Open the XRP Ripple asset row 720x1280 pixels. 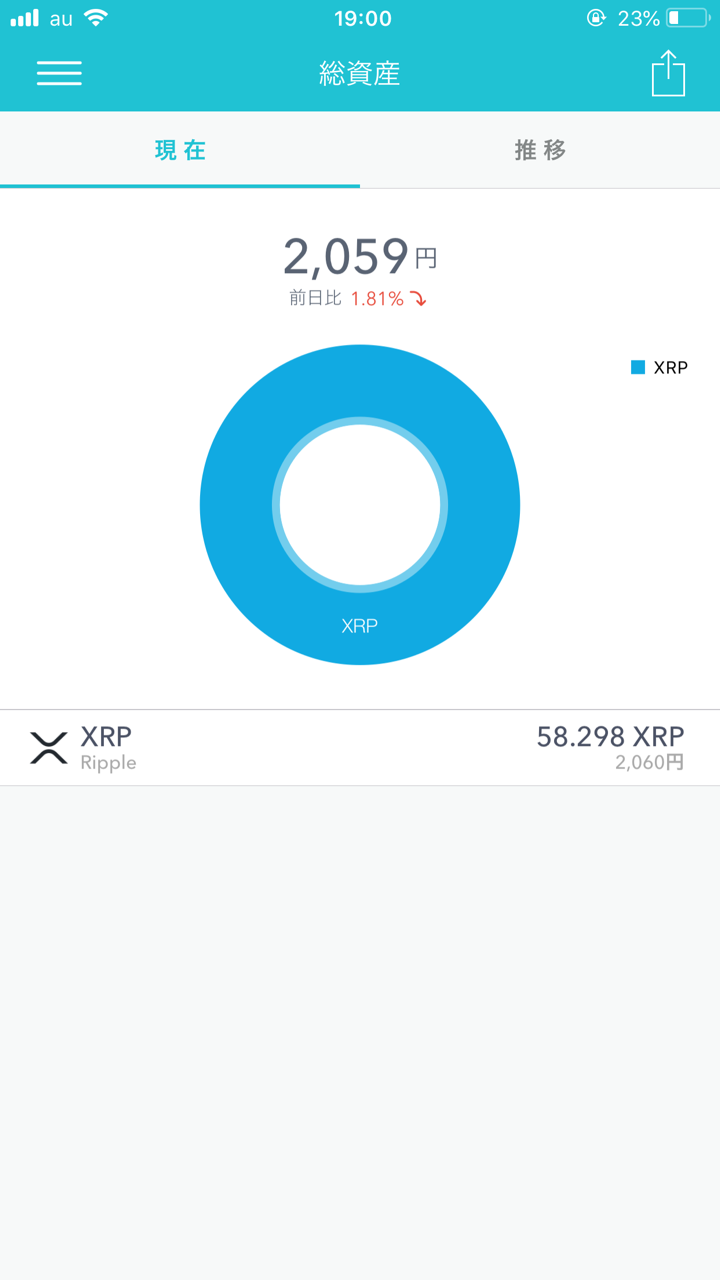click(360, 748)
